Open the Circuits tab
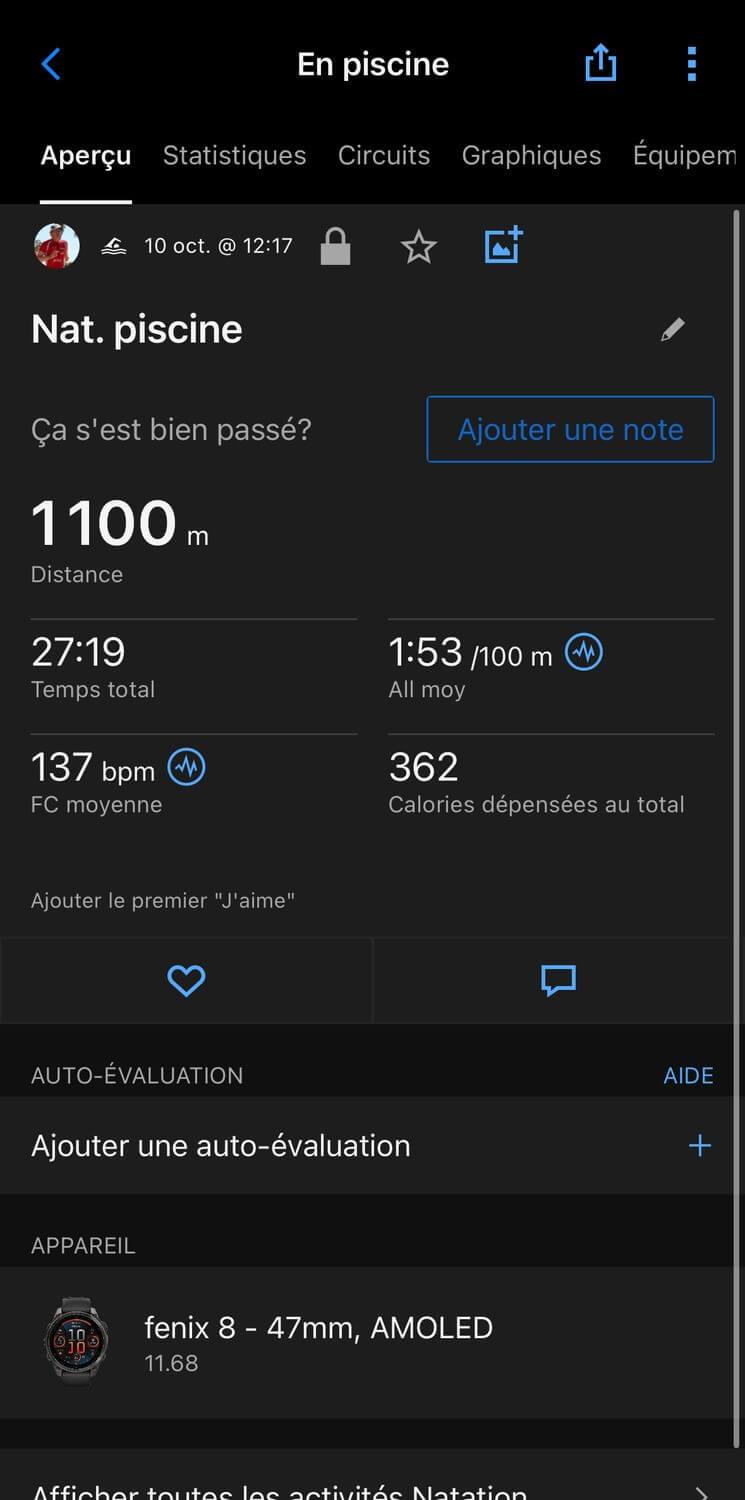The height and width of the screenshot is (1500, 745). click(384, 155)
